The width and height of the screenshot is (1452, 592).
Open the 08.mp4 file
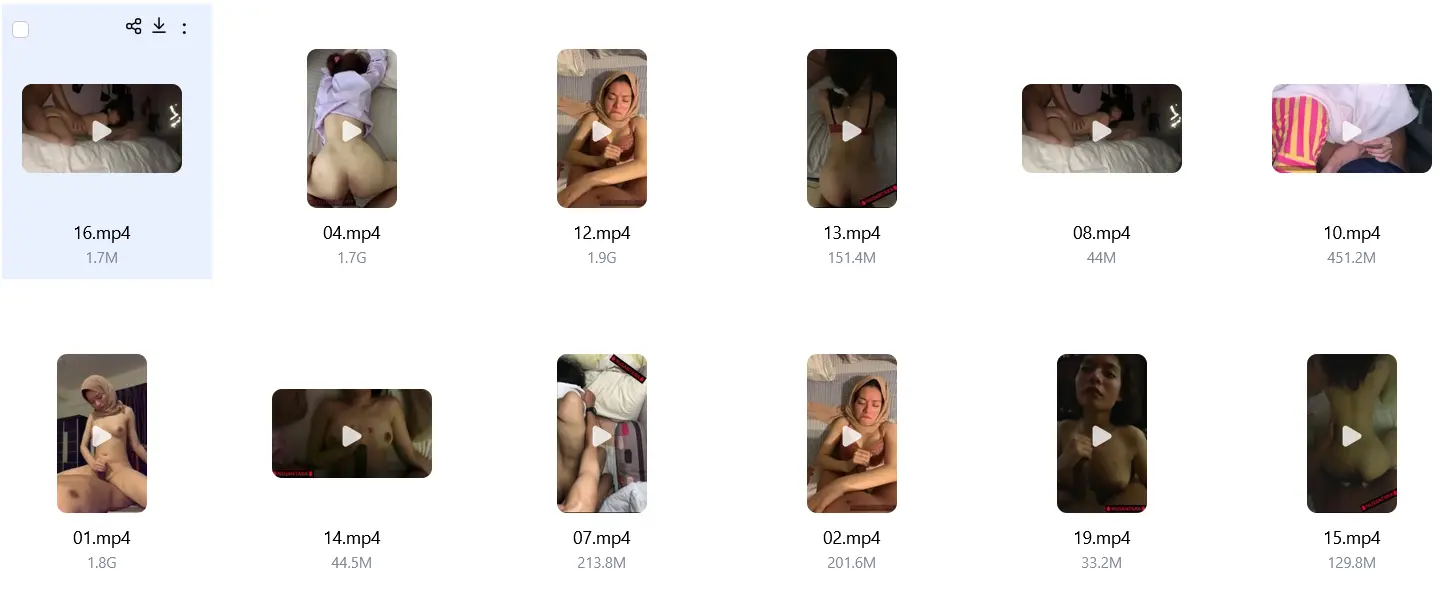[1102, 128]
